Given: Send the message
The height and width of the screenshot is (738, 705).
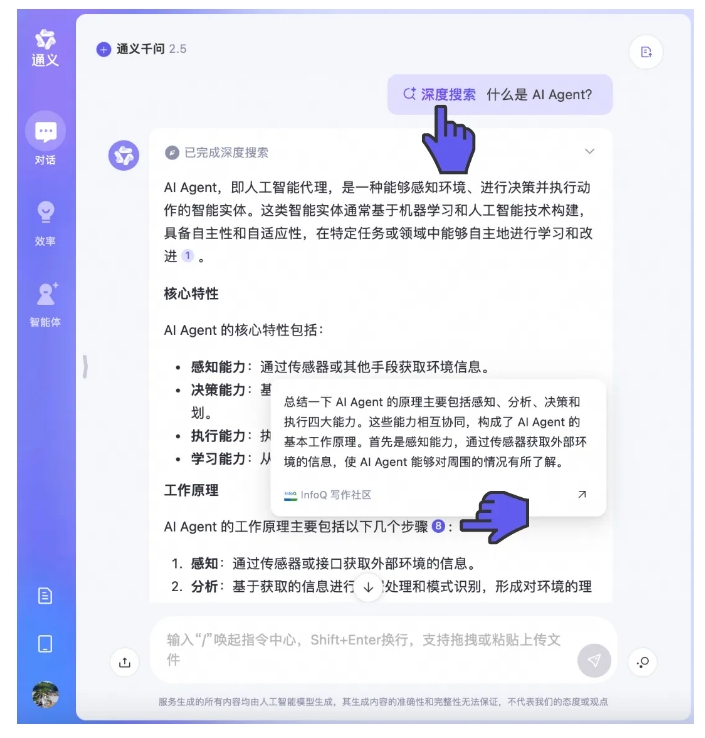Looking at the screenshot, I should (593, 660).
